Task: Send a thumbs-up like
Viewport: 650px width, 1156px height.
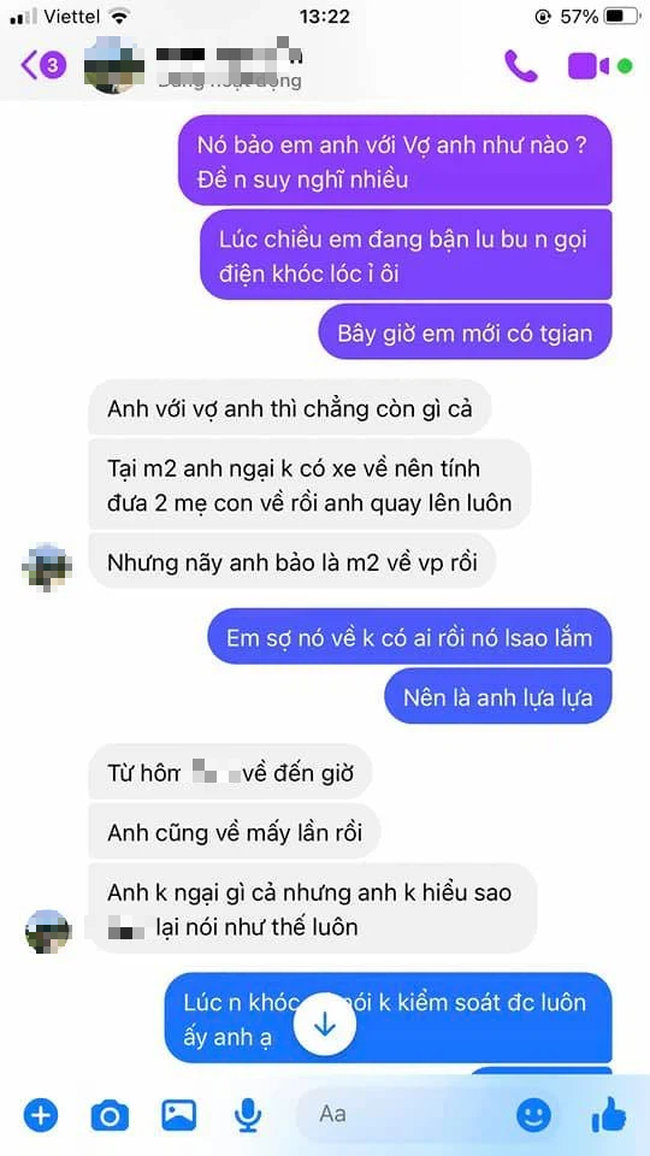Action: 608,1112
